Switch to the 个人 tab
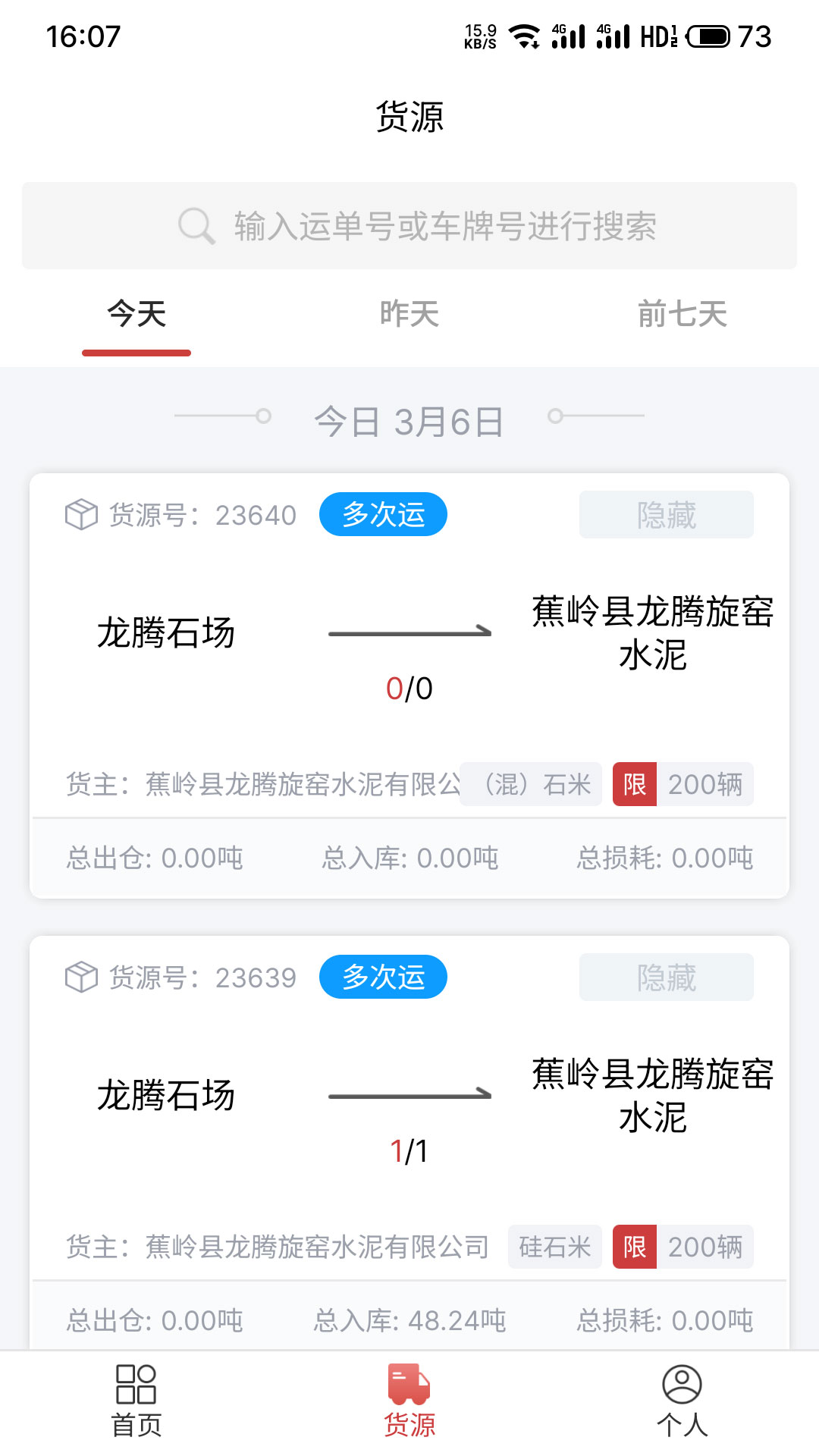Viewport: 819px width, 1456px height. [x=682, y=1401]
